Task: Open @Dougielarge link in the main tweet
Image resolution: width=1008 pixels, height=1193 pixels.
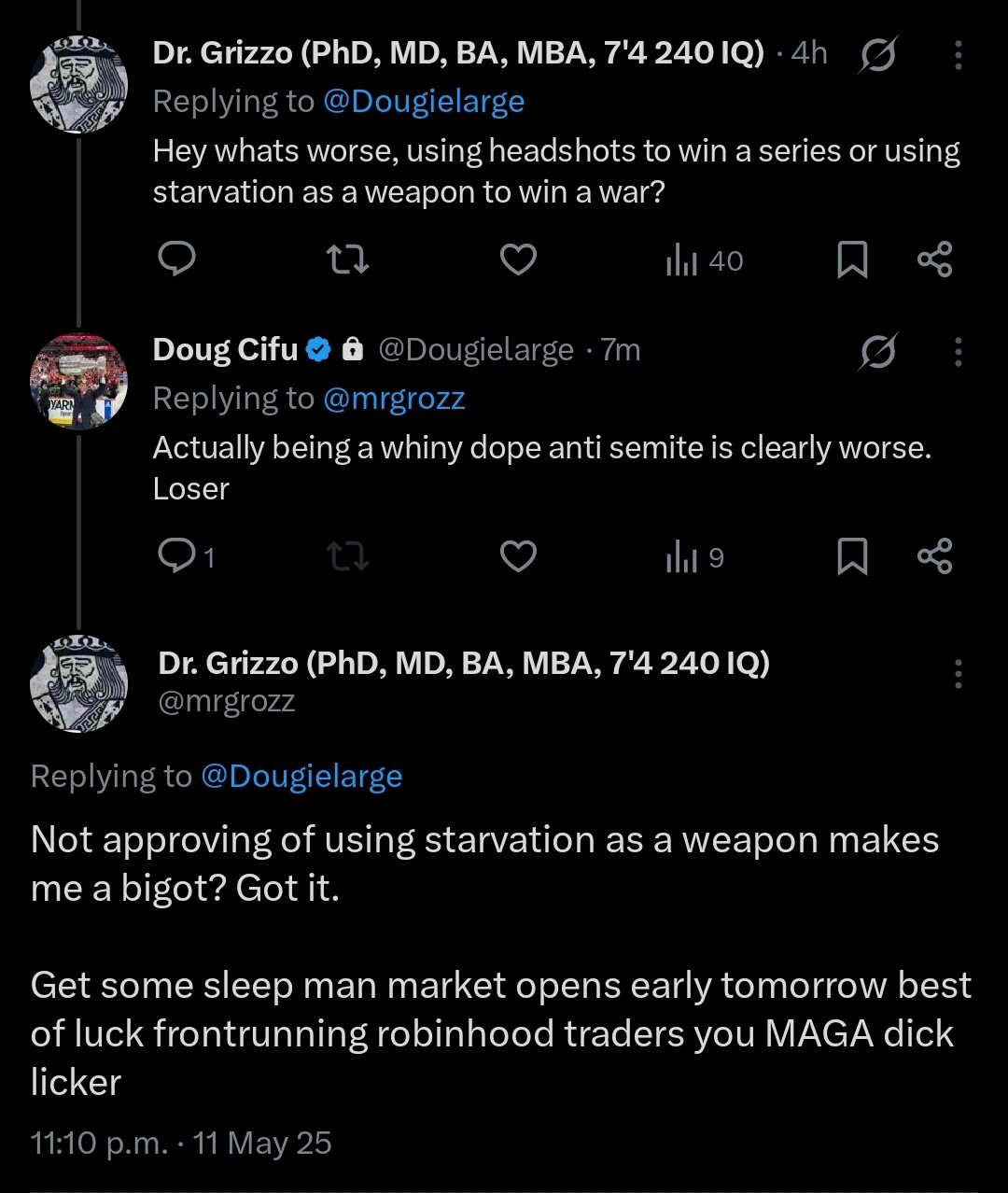Action: tap(301, 776)
